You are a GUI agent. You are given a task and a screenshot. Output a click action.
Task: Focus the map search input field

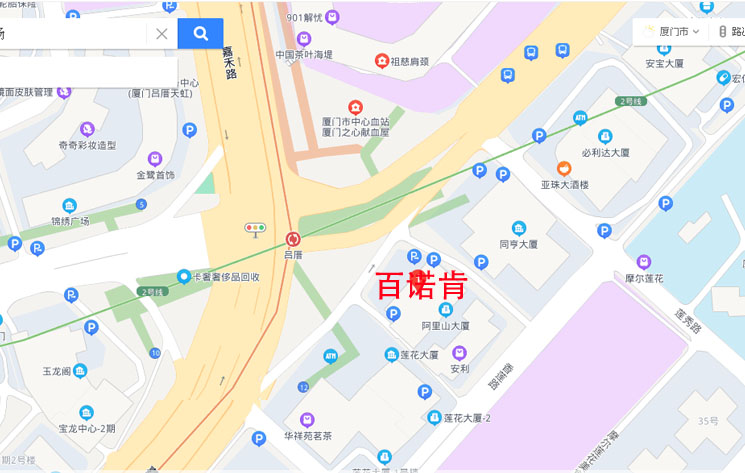coord(70,33)
